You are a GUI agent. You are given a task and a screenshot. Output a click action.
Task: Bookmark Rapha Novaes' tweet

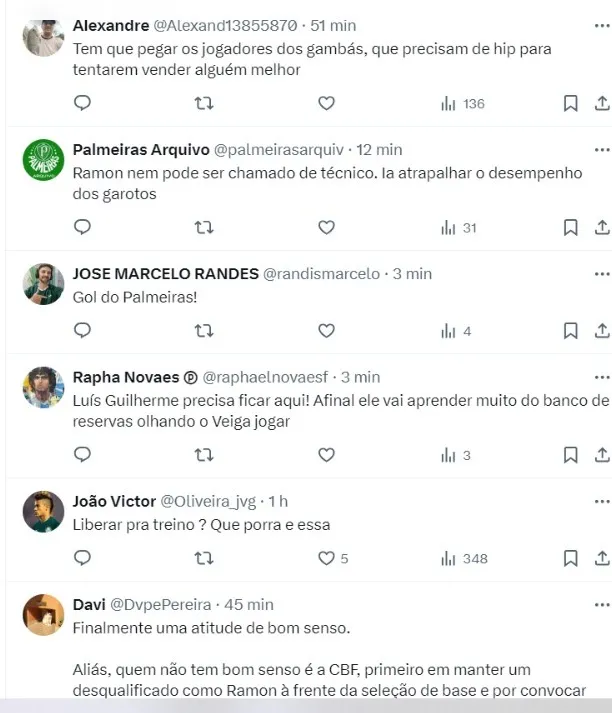[570, 455]
